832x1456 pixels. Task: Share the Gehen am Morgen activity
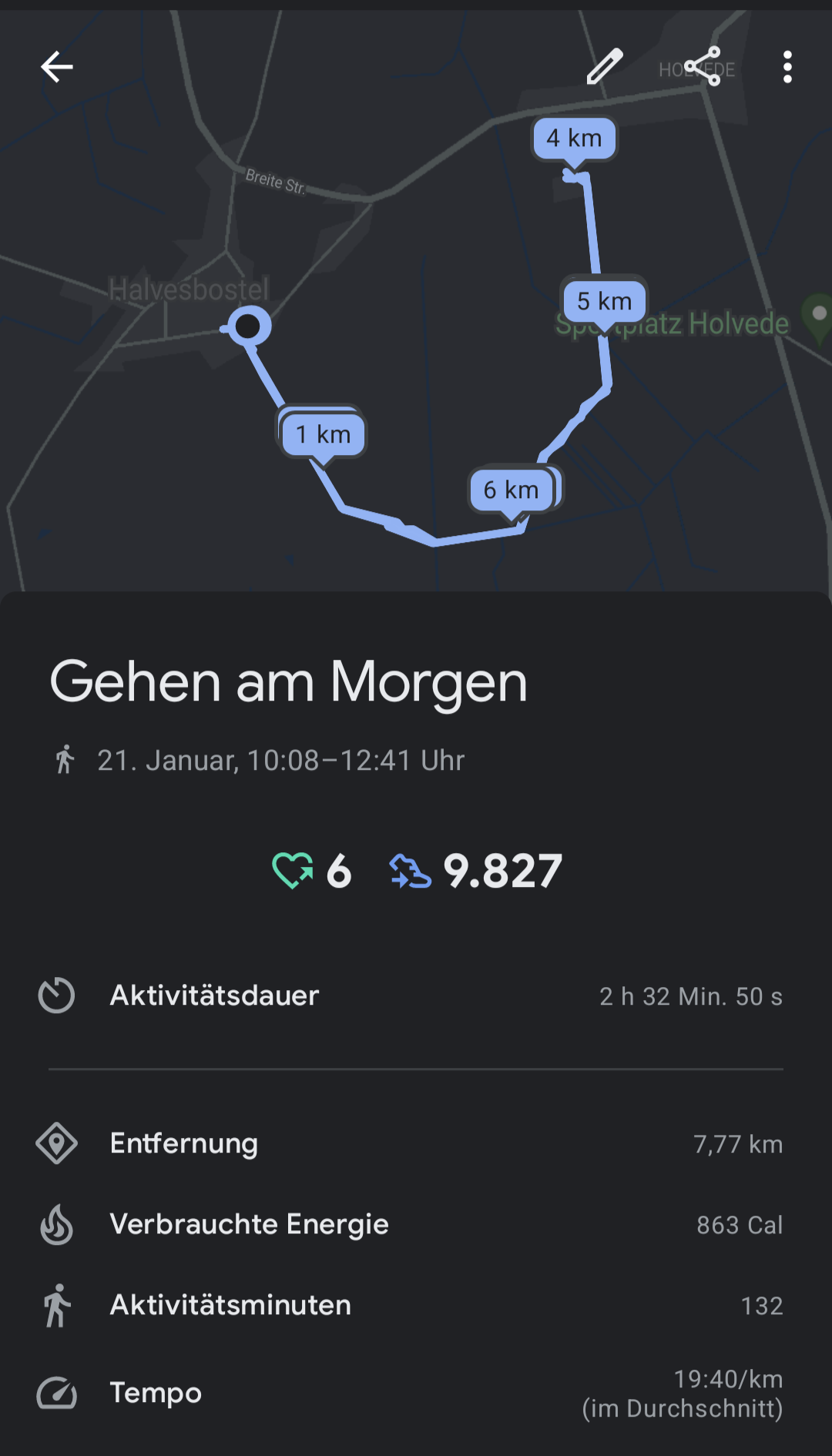click(703, 67)
